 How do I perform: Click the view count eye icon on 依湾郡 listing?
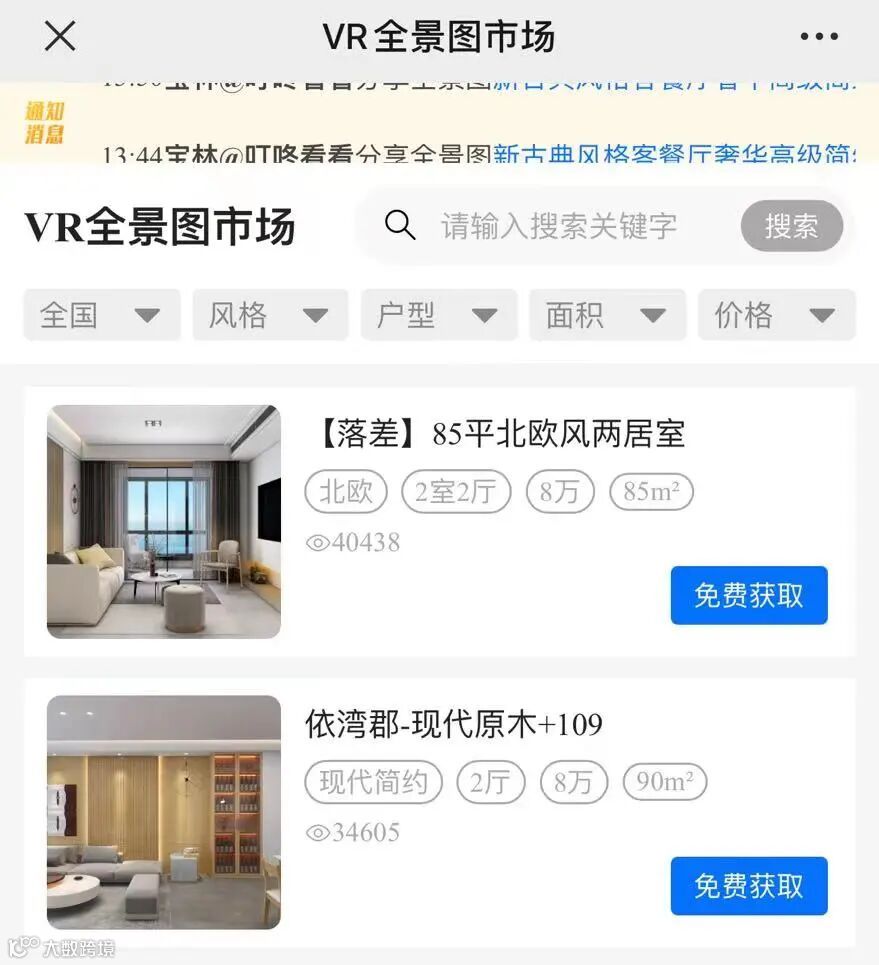(x=317, y=832)
